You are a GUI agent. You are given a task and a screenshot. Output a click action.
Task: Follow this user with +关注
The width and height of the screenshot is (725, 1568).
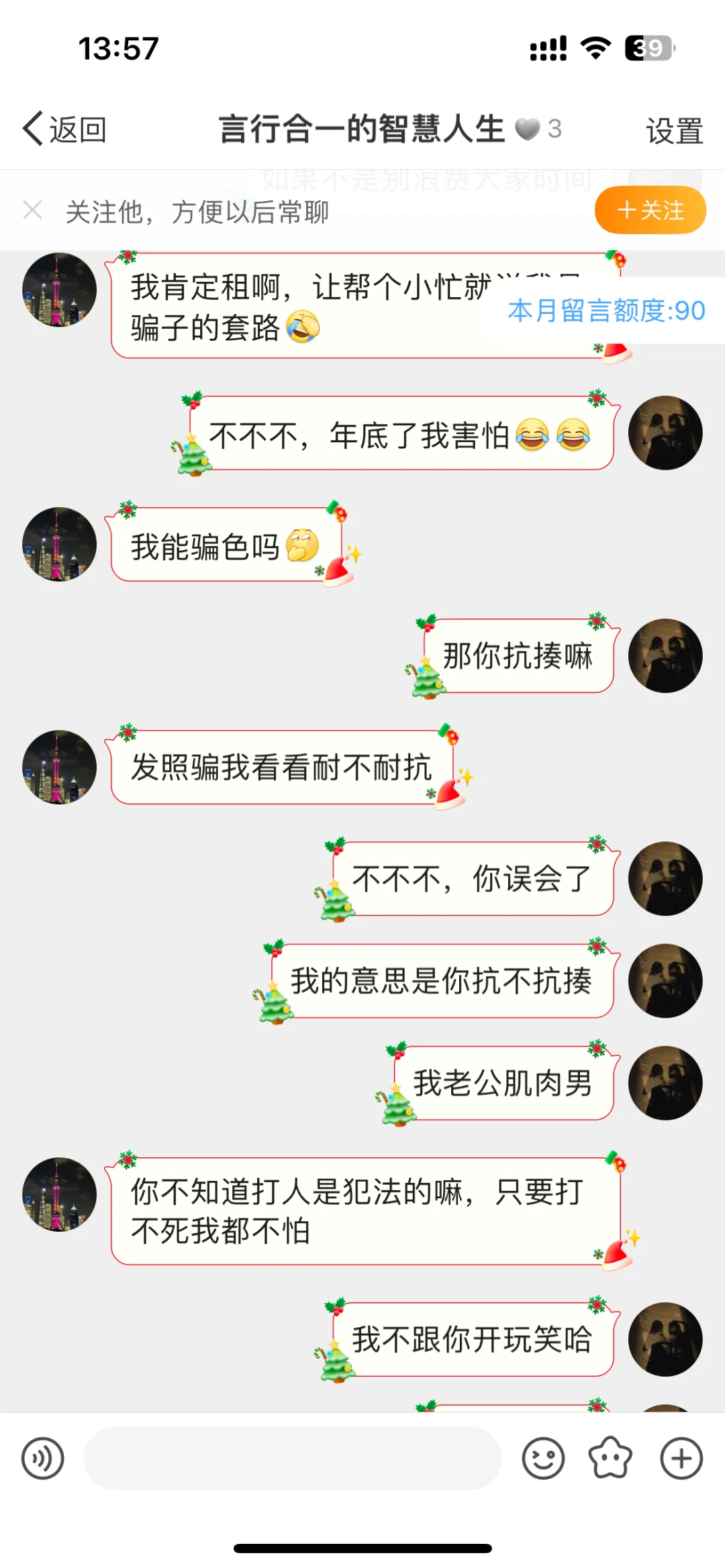point(650,210)
